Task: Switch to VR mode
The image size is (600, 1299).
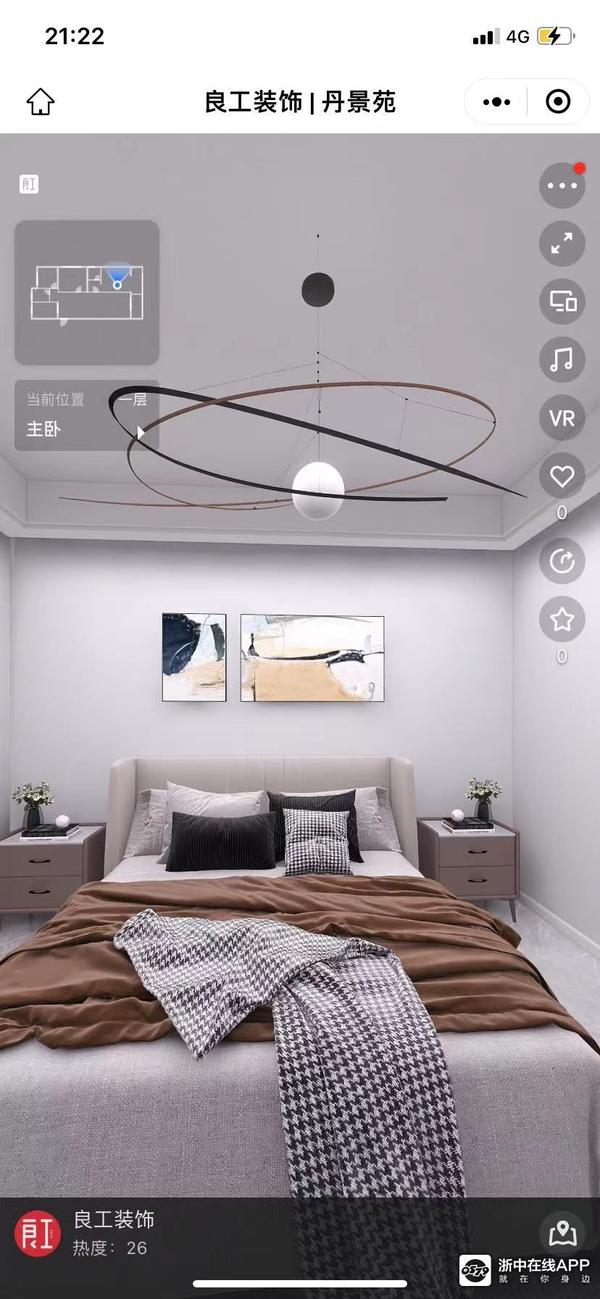Action: [562, 418]
